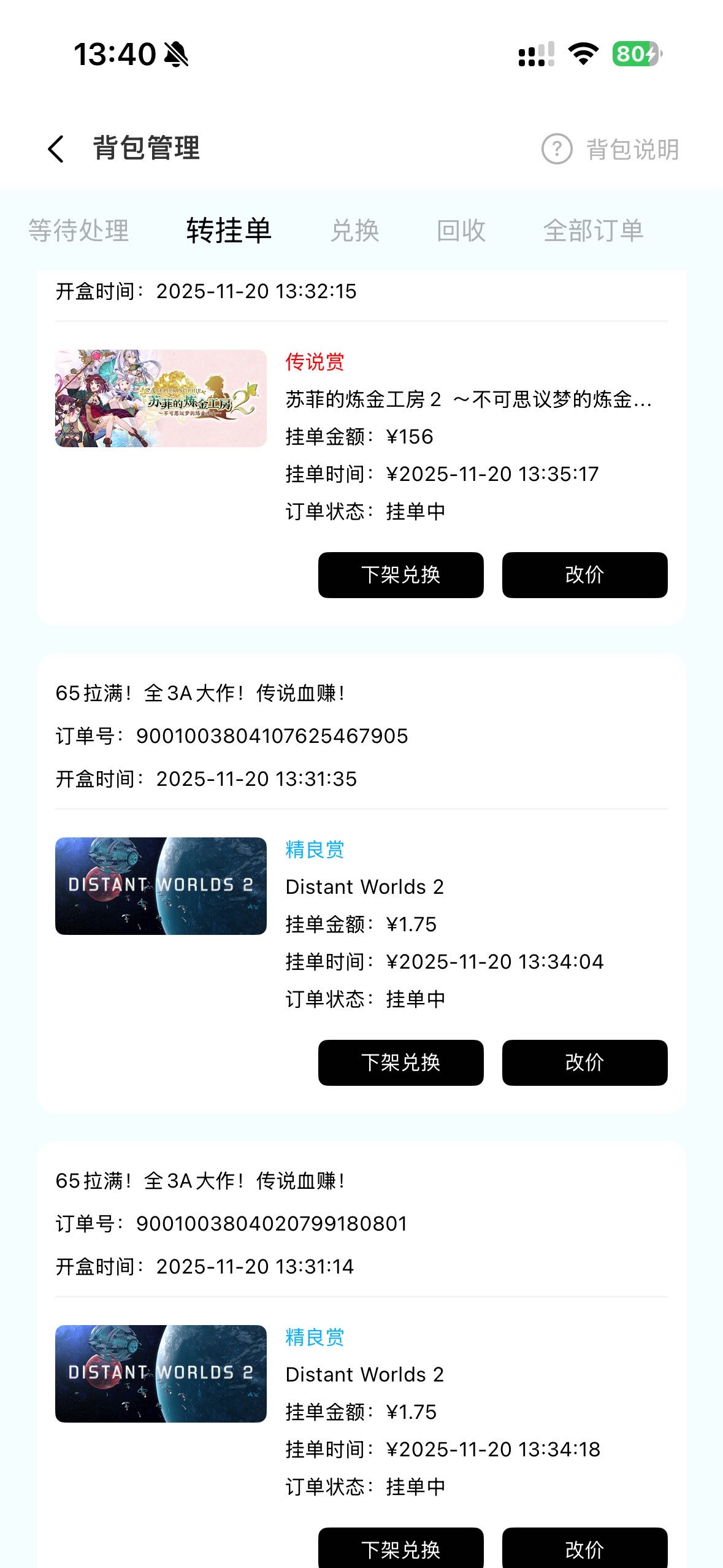Tap 下架兑换 for Distant Worlds 2 listed at 13:34:04
The width and height of the screenshot is (723, 1568).
tap(400, 1063)
